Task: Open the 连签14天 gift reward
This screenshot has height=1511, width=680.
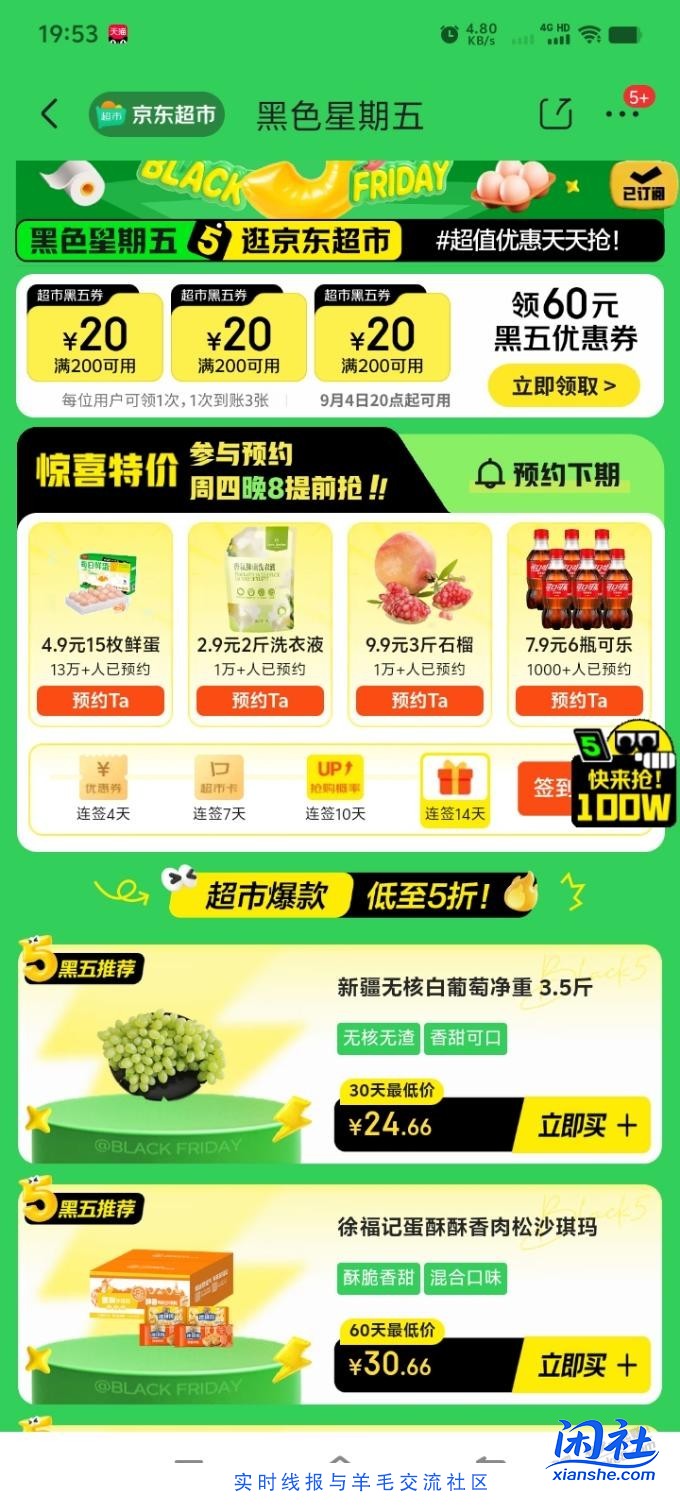Action: click(x=455, y=790)
